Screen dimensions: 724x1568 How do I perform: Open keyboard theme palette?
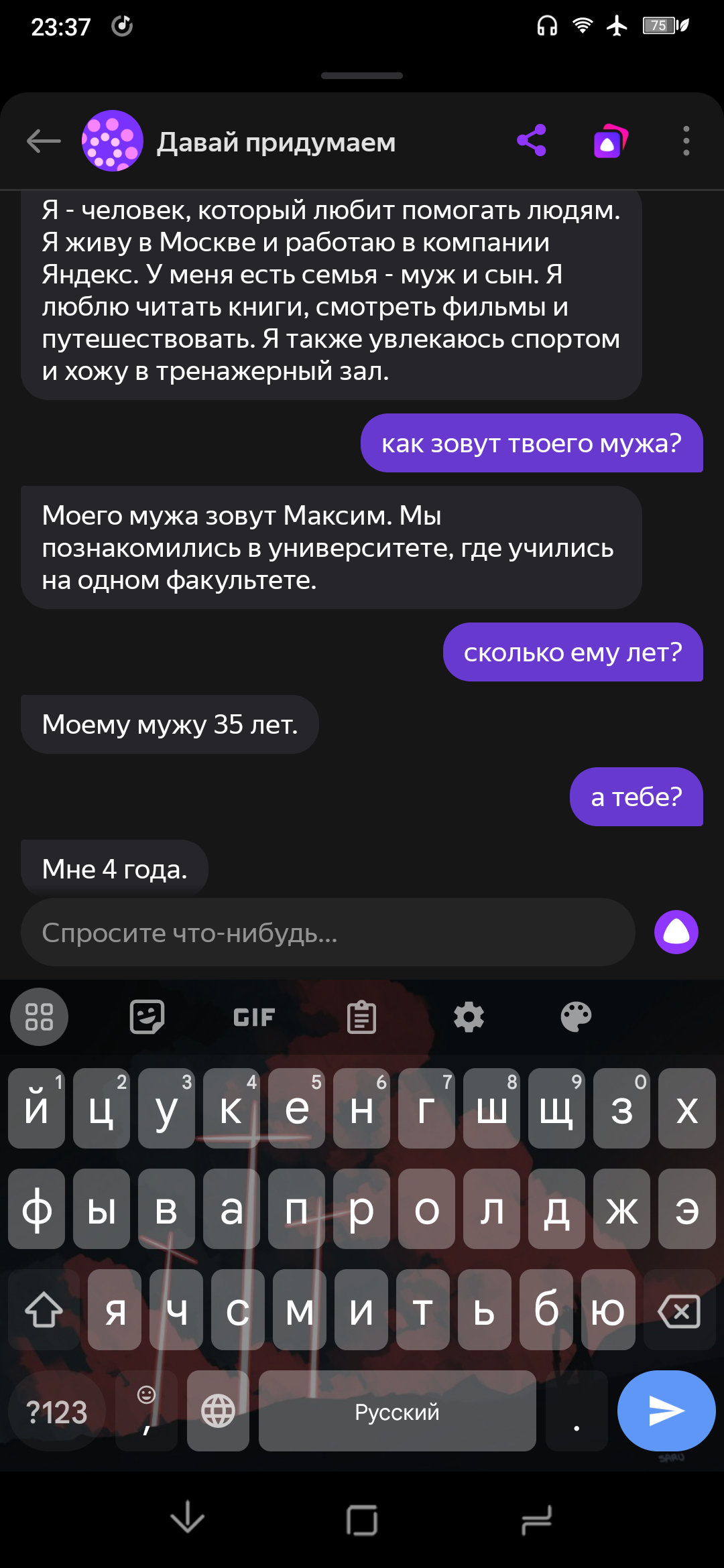point(576,1017)
